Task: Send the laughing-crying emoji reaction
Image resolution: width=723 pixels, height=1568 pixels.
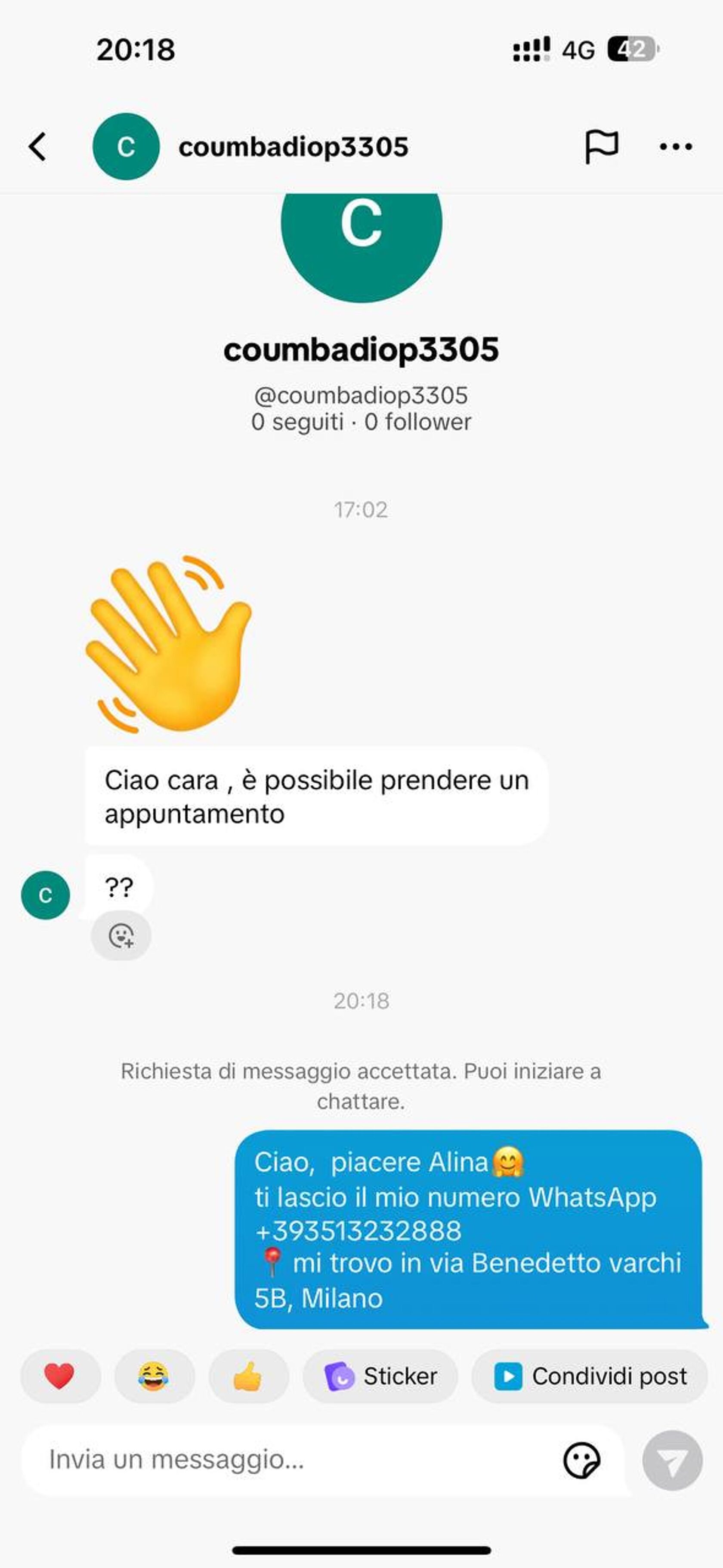Action: click(x=154, y=1376)
